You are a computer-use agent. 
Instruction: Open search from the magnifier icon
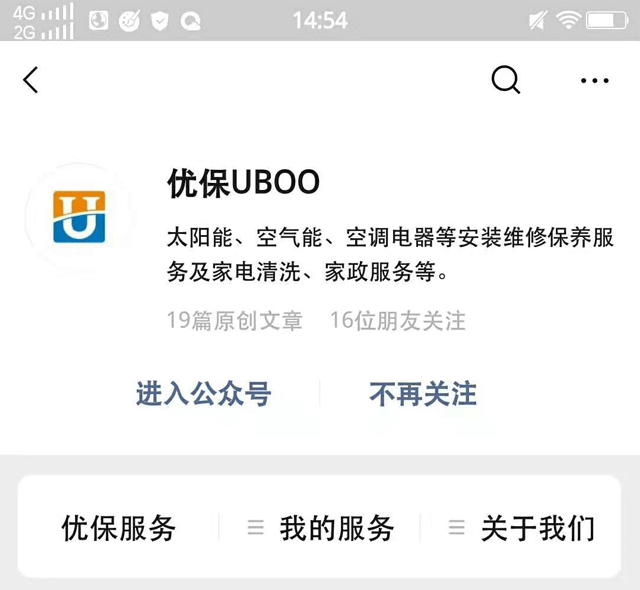(x=506, y=80)
